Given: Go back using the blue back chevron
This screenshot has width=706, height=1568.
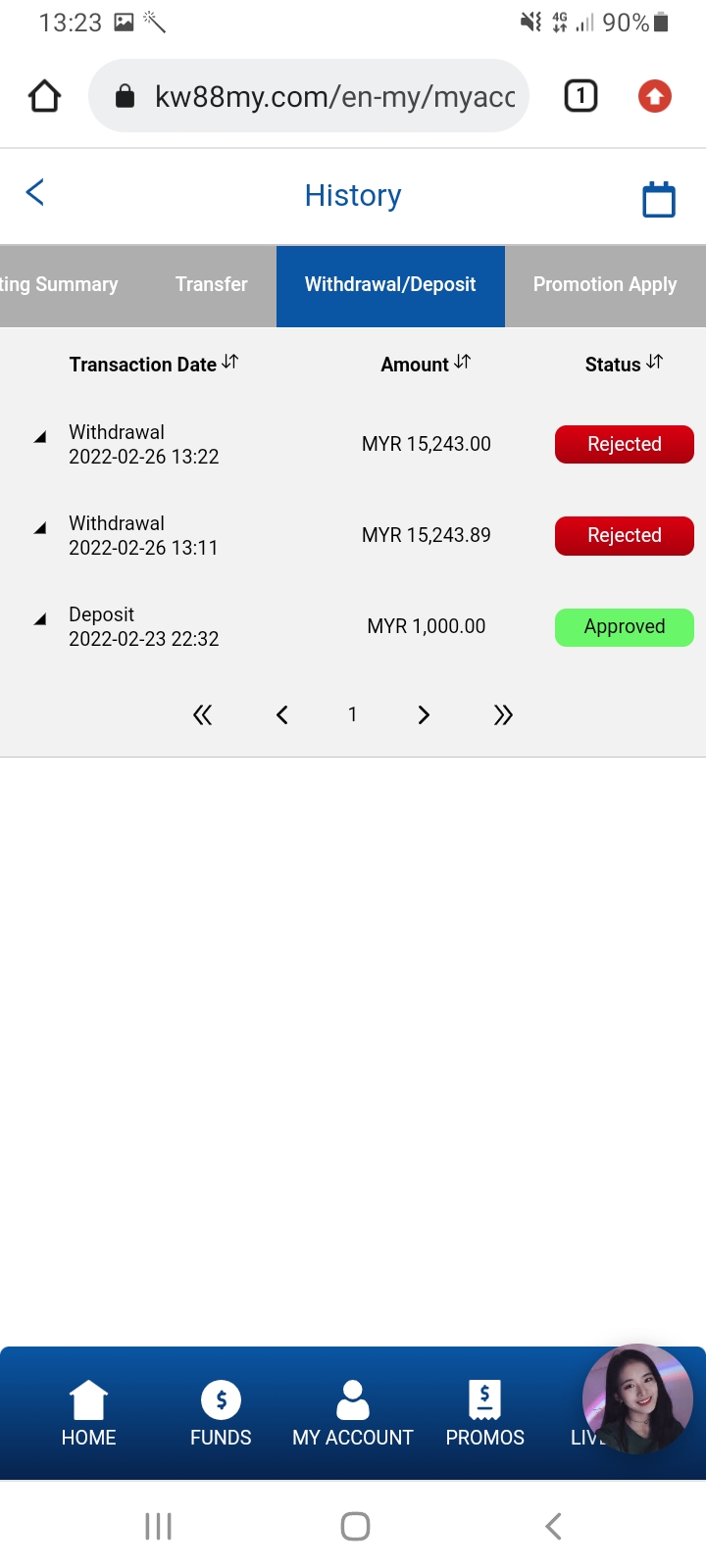Looking at the screenshot, I should pos(34,193).
